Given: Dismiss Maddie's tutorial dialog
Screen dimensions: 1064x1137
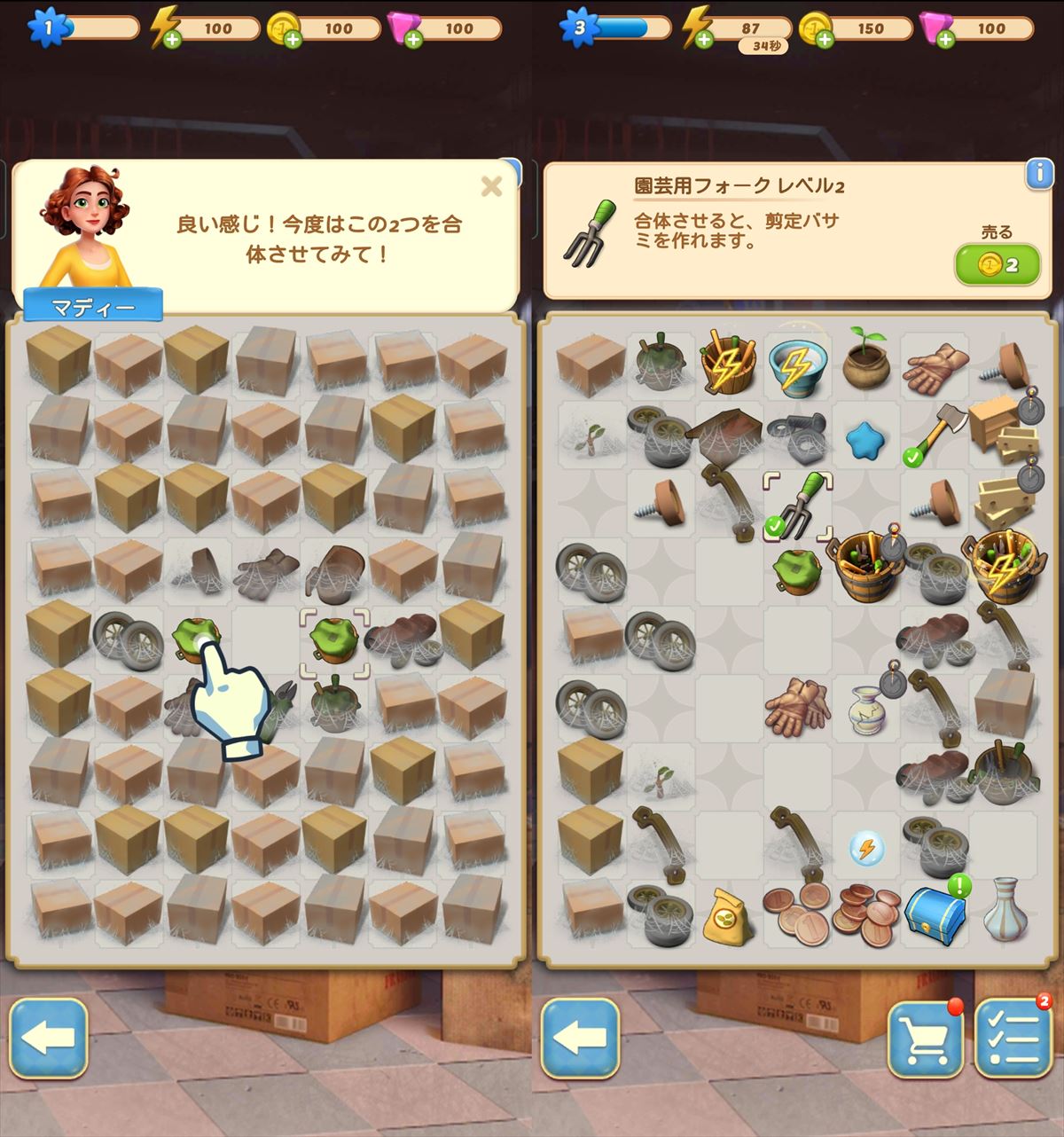Looking at the screenshot, I should point(491,186).
